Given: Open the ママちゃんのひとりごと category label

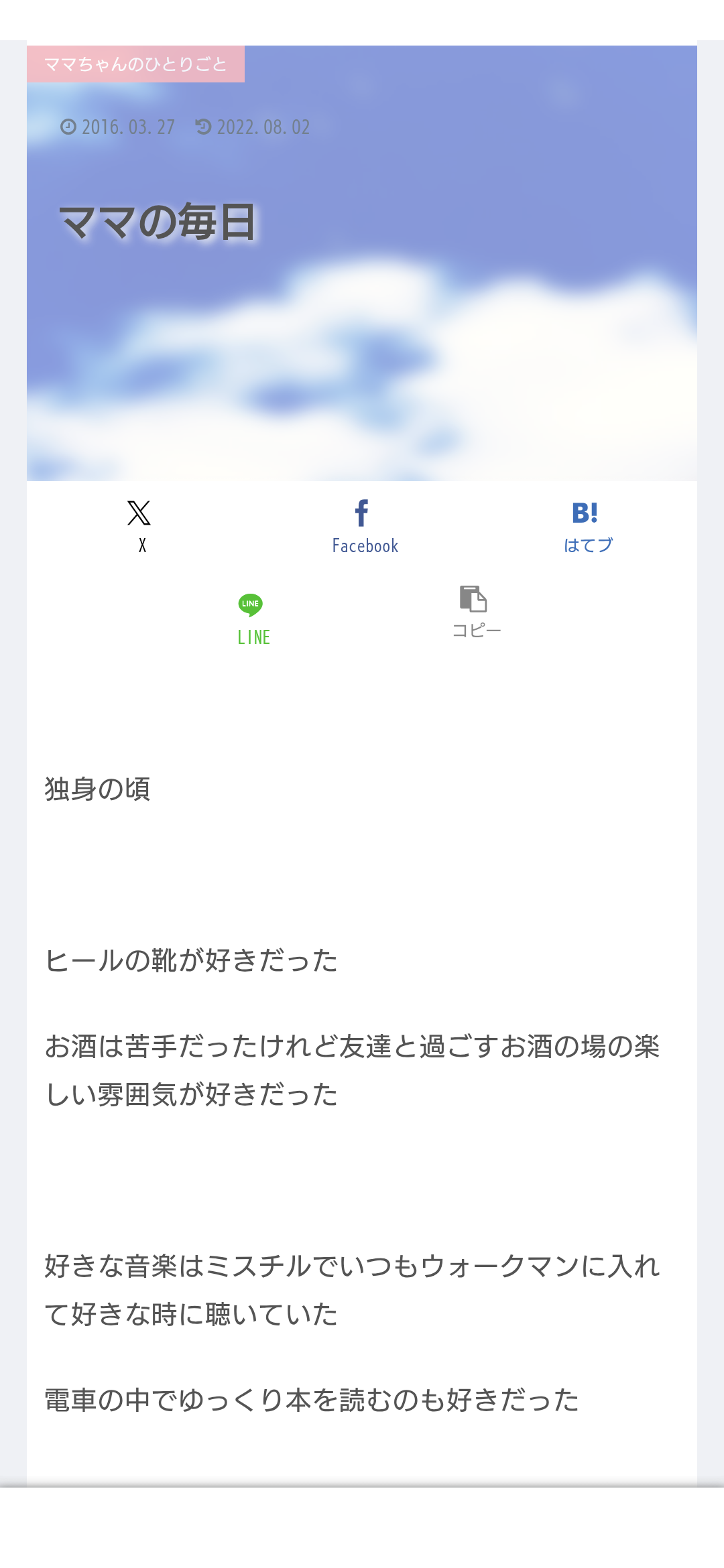Looking at the screenshot, I should (135, 64).
